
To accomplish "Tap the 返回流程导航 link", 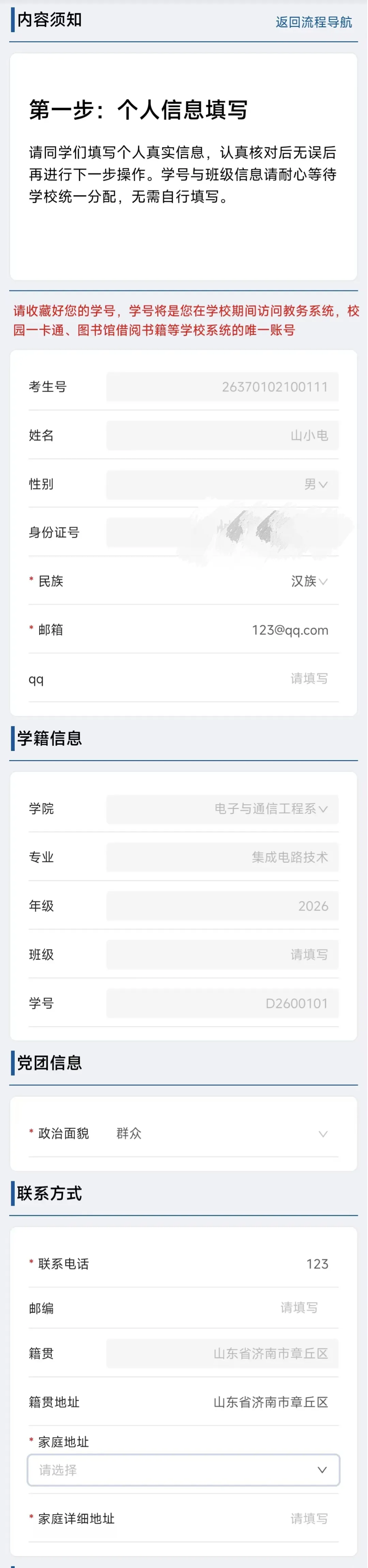I will (313, 22).
